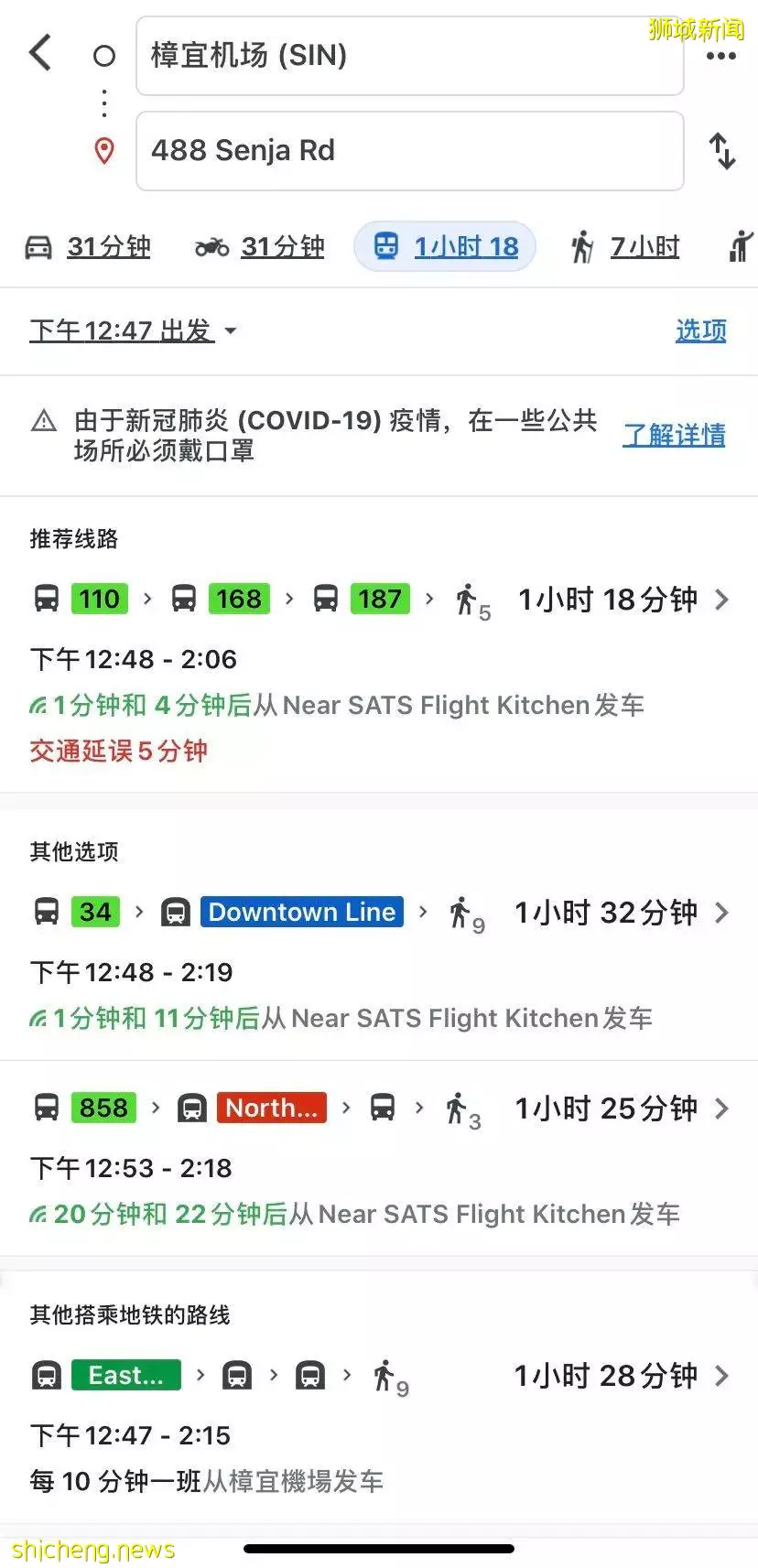758x1568 pixels.
Task: Switch to walking mode 7小时
Action: (625, 247)
